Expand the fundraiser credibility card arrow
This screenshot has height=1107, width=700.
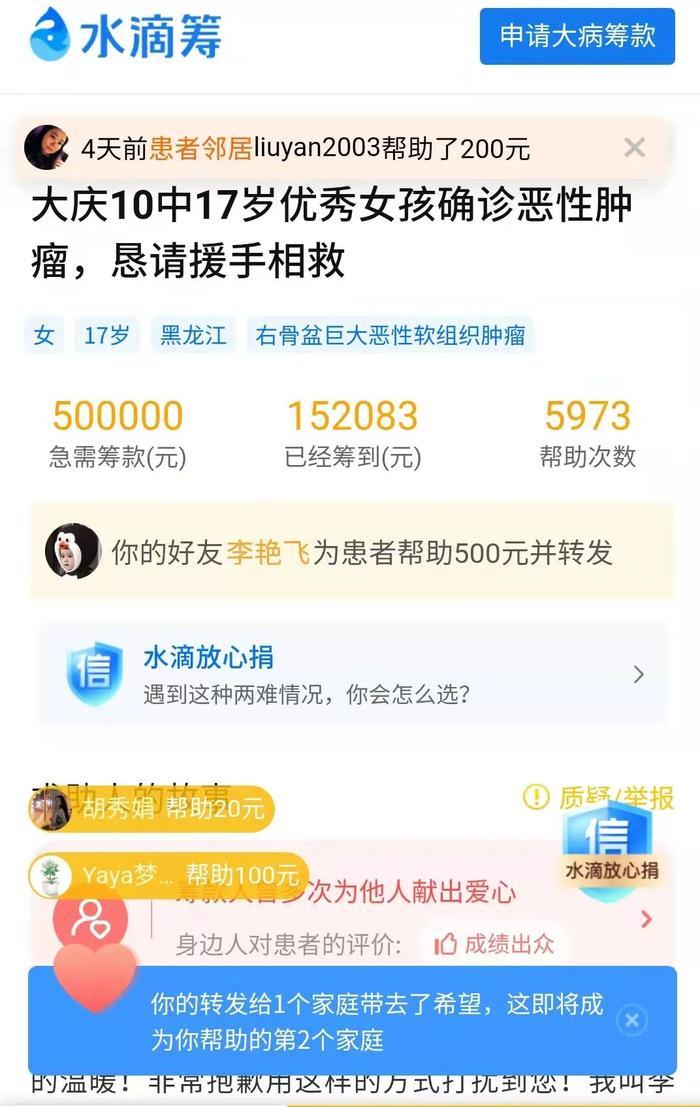click(x=646, y=919)
